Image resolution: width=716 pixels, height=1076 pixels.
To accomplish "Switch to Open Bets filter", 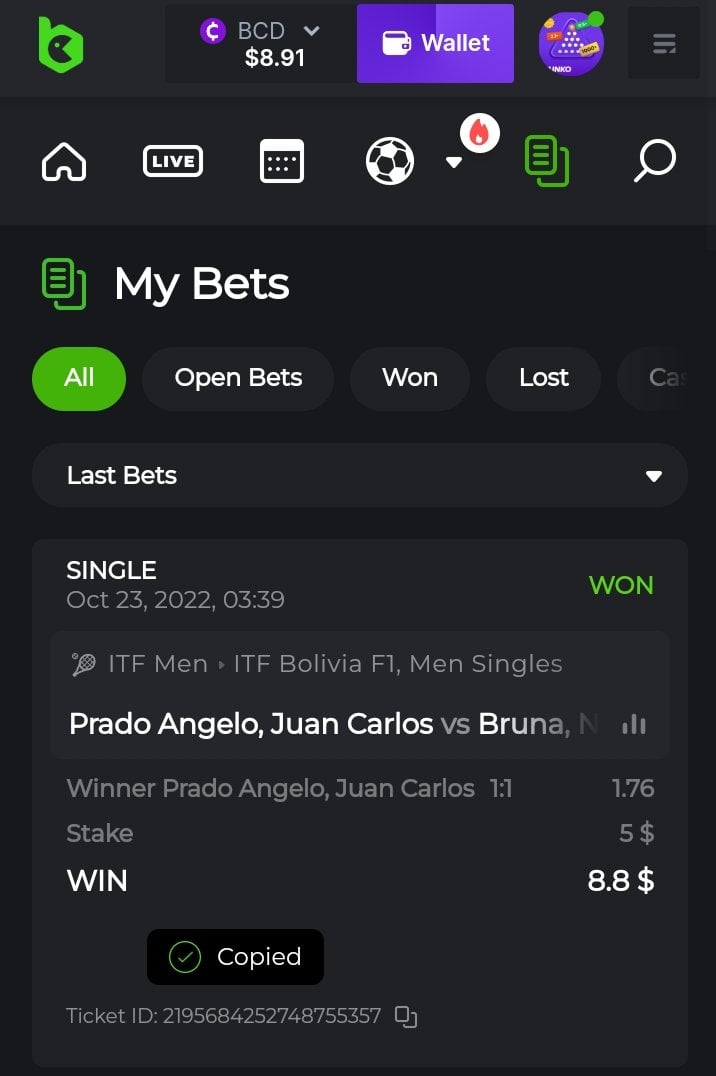I will [x=238, y=378].
